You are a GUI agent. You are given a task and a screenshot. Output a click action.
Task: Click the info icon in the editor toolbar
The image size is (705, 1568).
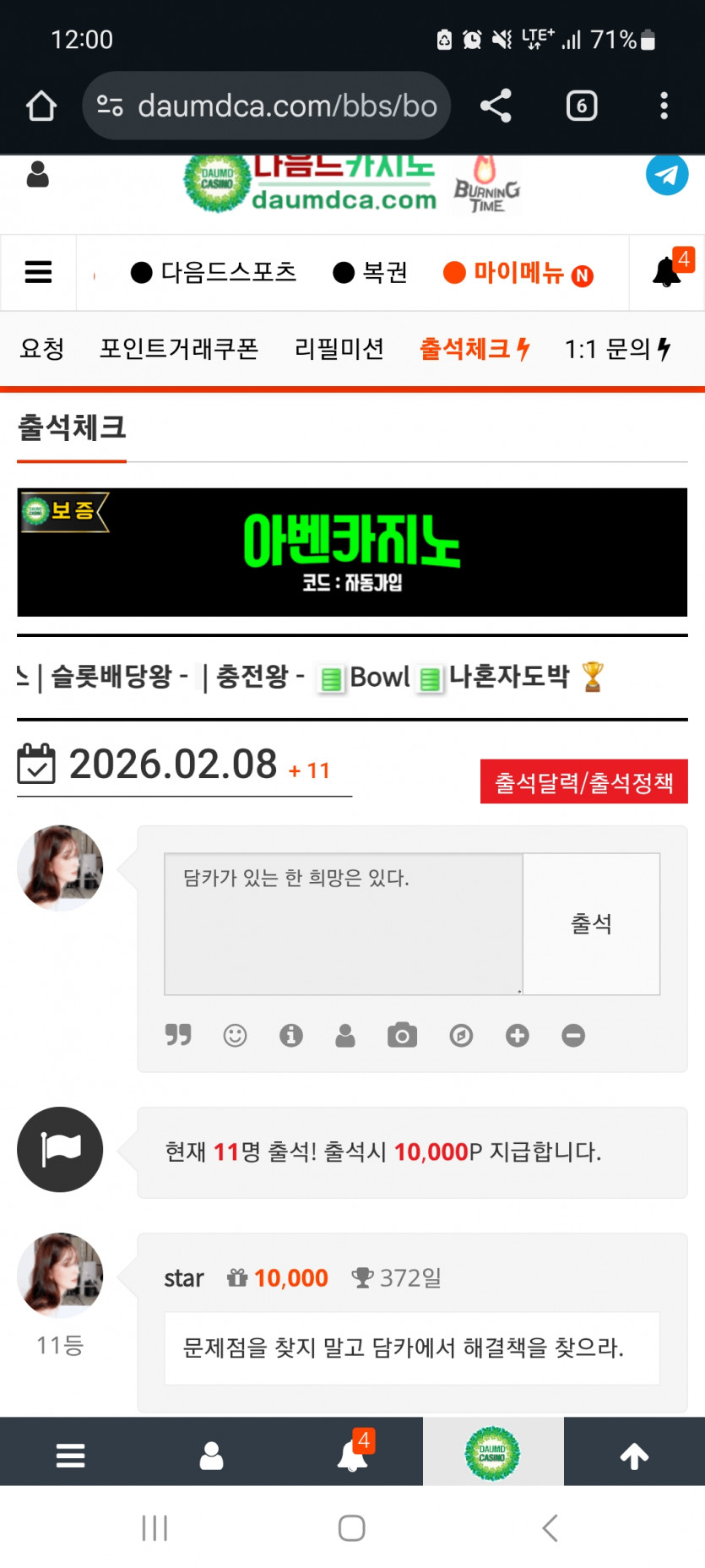[291, 1035]
